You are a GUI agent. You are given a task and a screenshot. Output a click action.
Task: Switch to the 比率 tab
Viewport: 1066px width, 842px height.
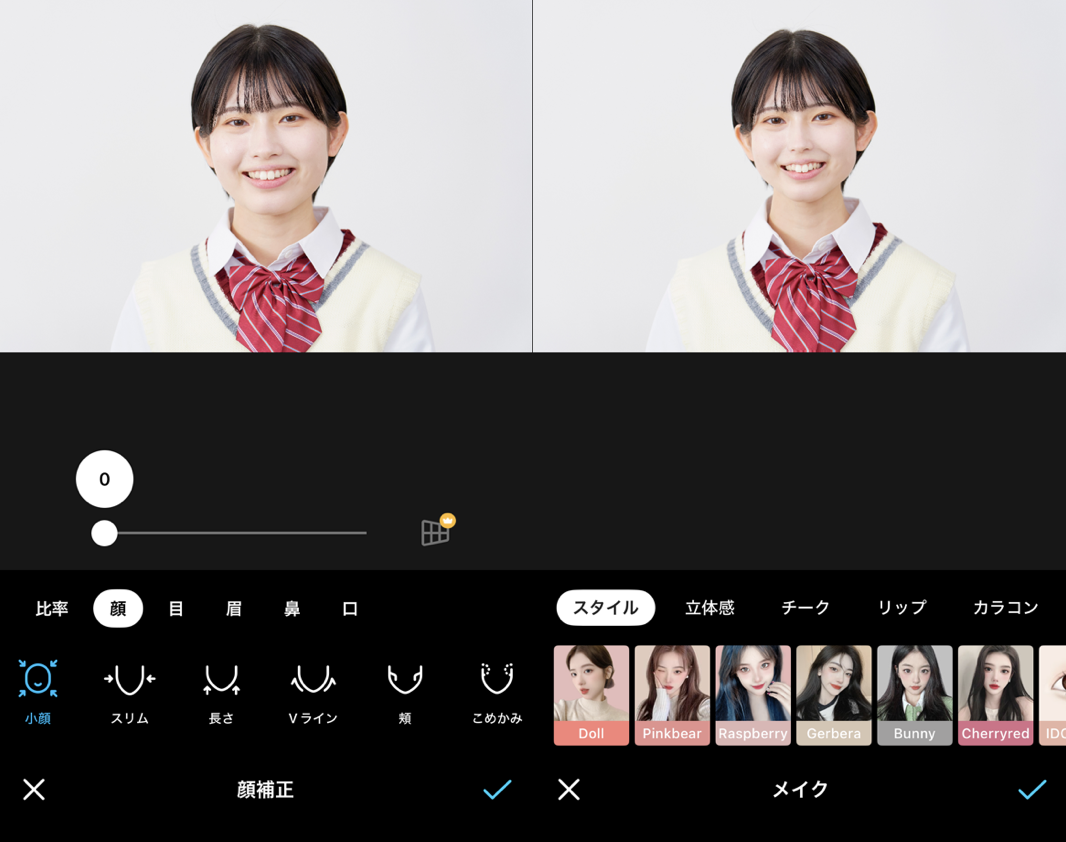point(52,609)
